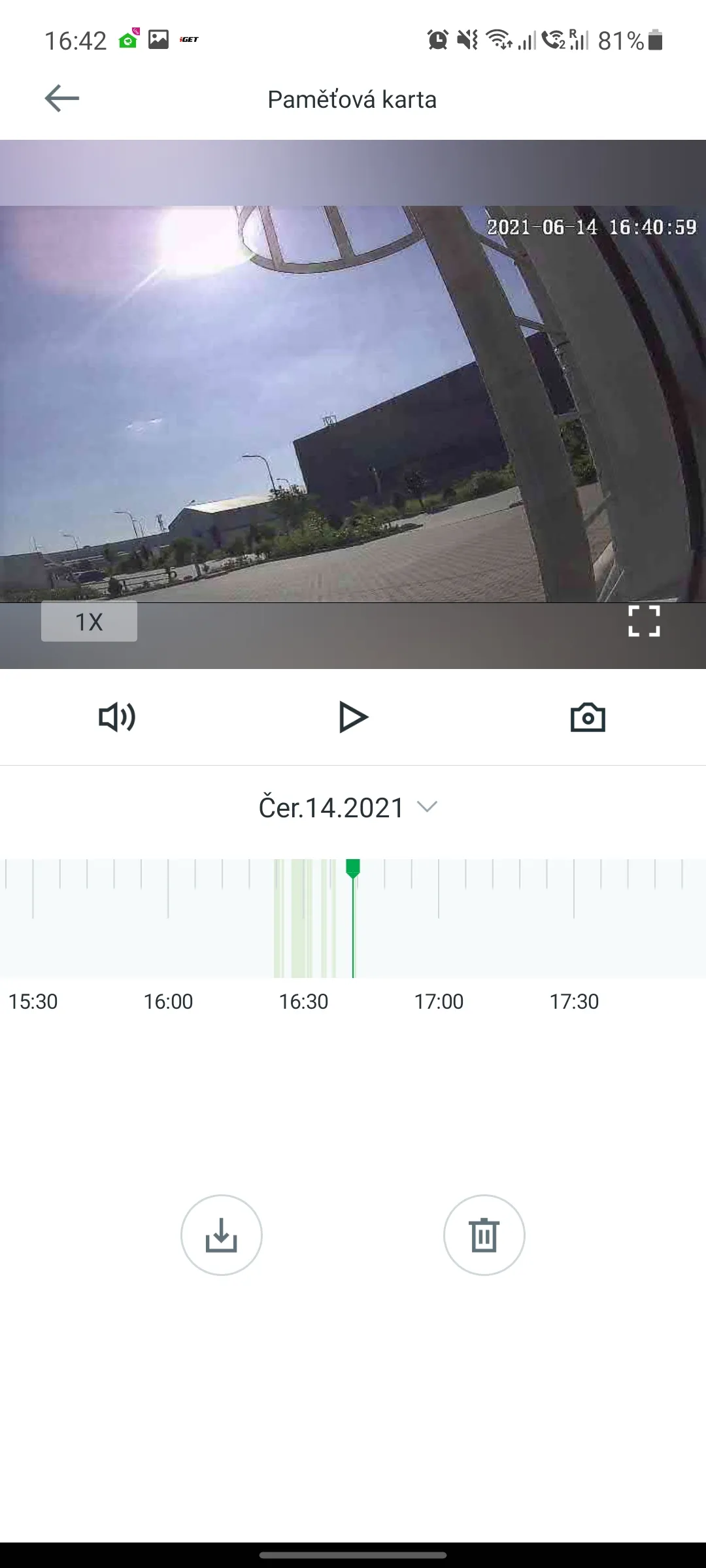Viewport: 706px width, 1568px height.
Task: Change the 1X playback speed
Action: (x=89, y=621)
